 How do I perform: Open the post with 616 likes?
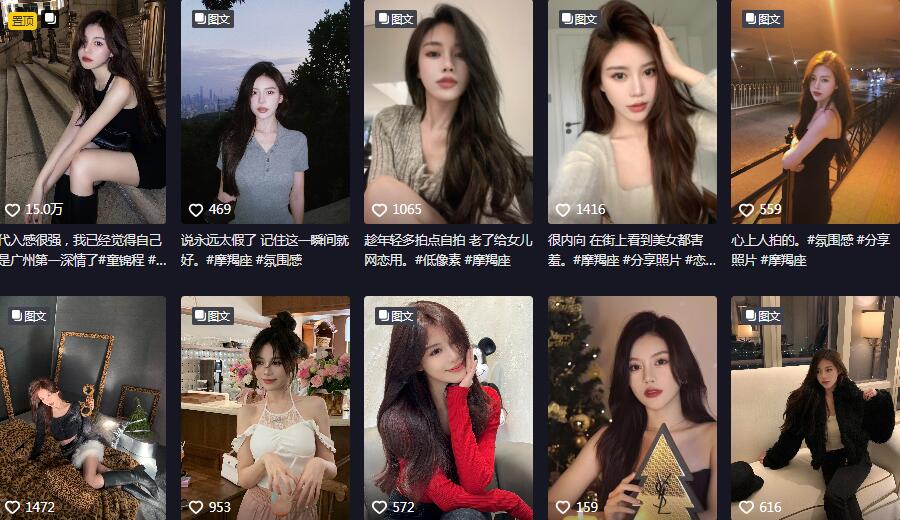point(815,405)
